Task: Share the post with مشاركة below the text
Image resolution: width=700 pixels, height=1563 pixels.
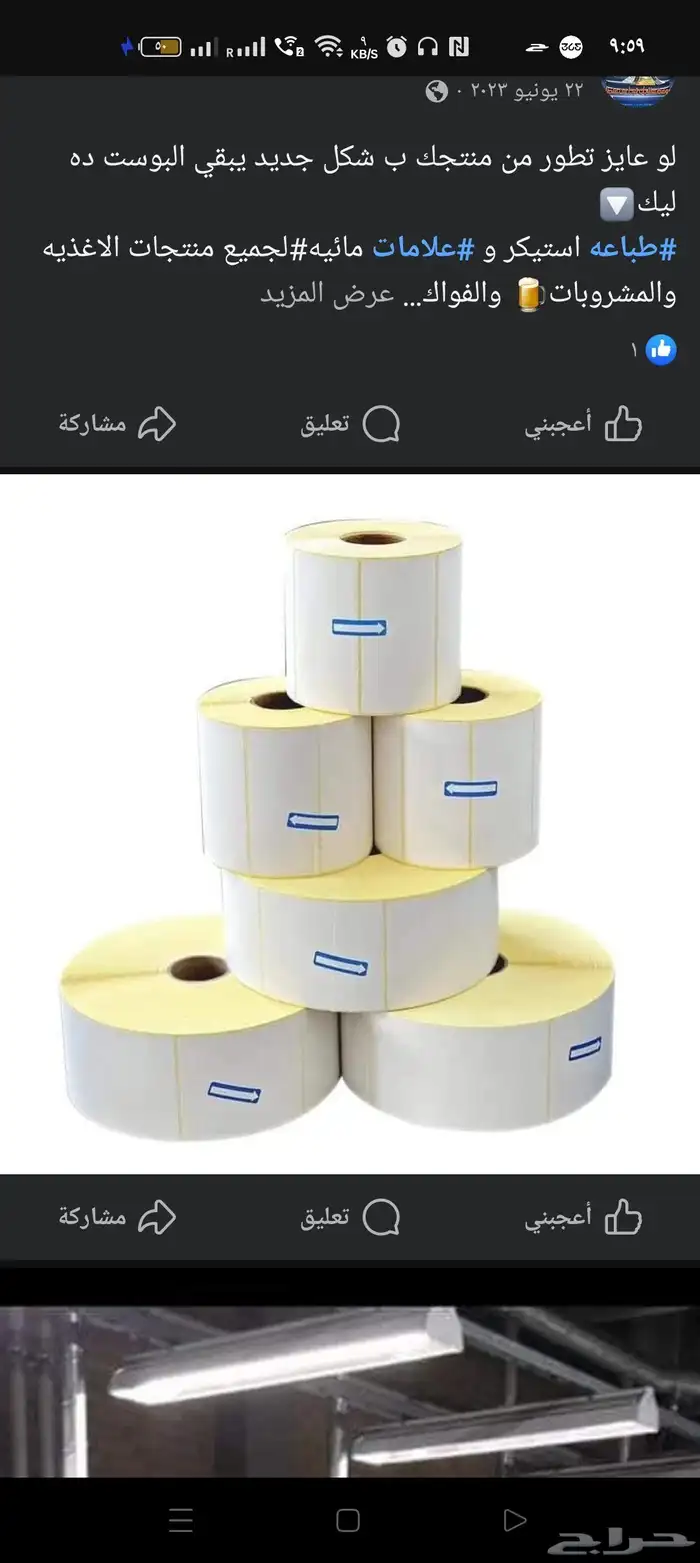Action: click(117, 424)
